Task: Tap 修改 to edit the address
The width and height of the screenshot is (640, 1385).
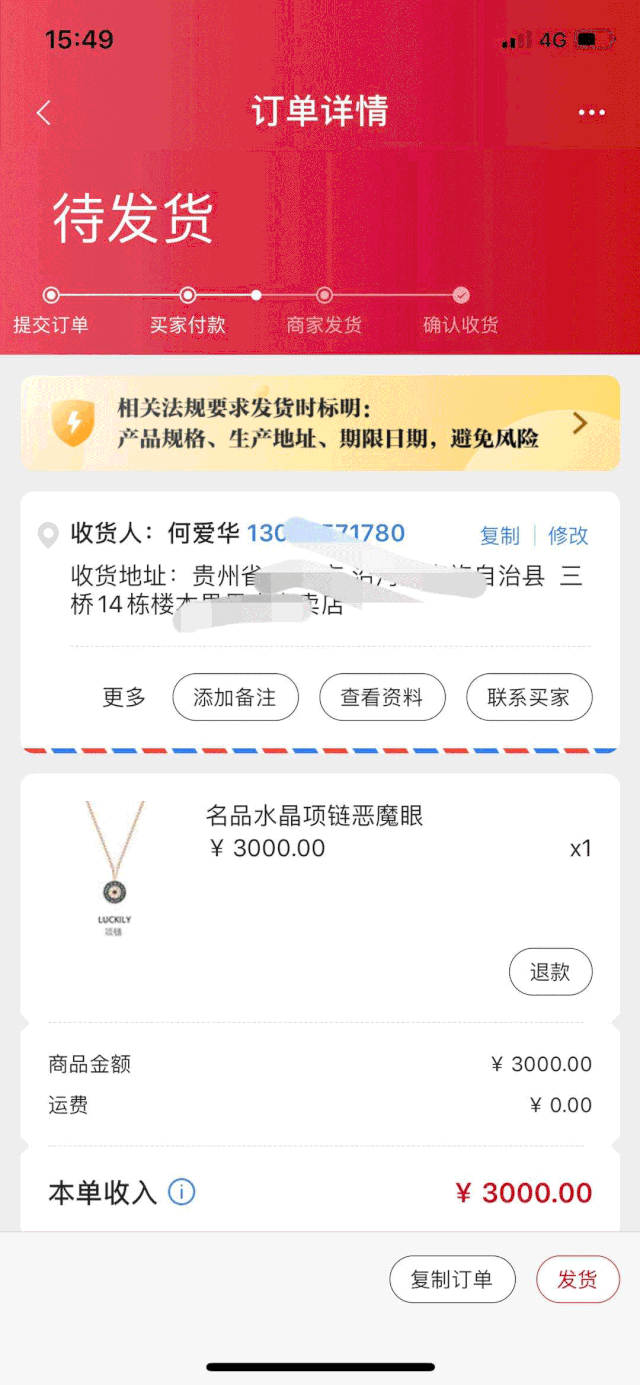Action: (568, 536)
